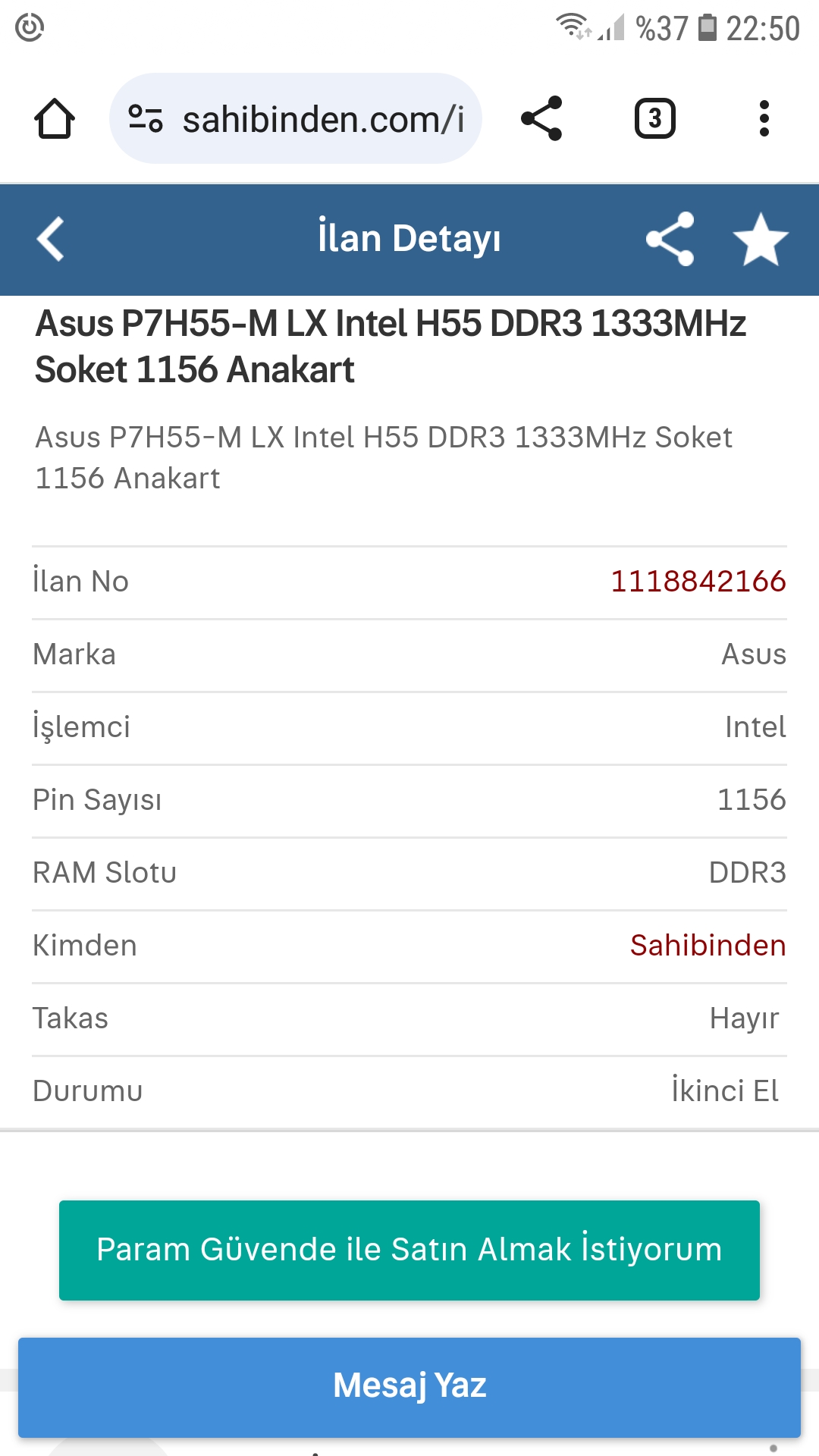The image size is (819, 1456).
Task: View site info icon in address bar
Action: [146, 119]
